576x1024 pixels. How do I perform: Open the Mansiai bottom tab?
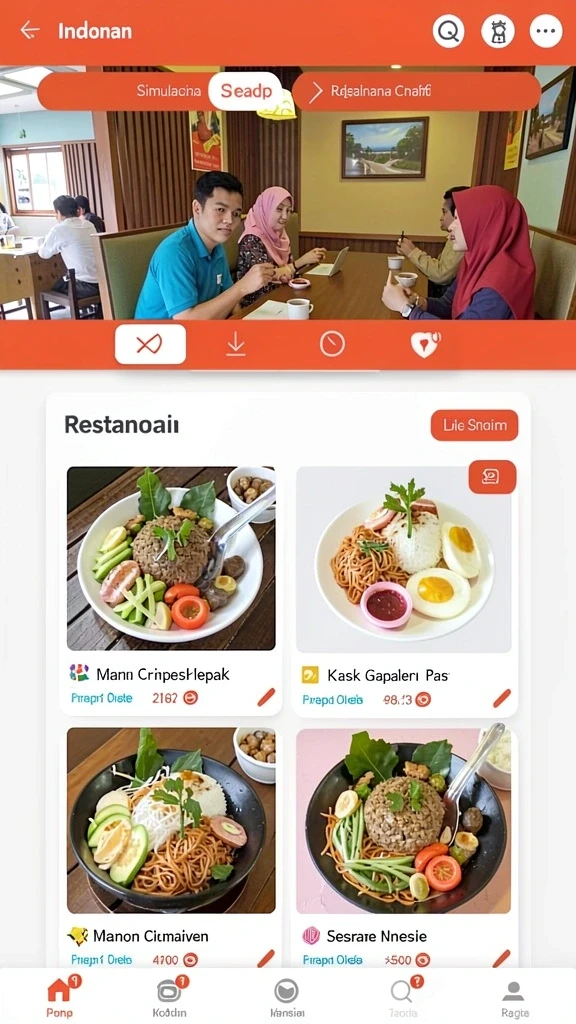pyautogui.click(x=286, y=996)
